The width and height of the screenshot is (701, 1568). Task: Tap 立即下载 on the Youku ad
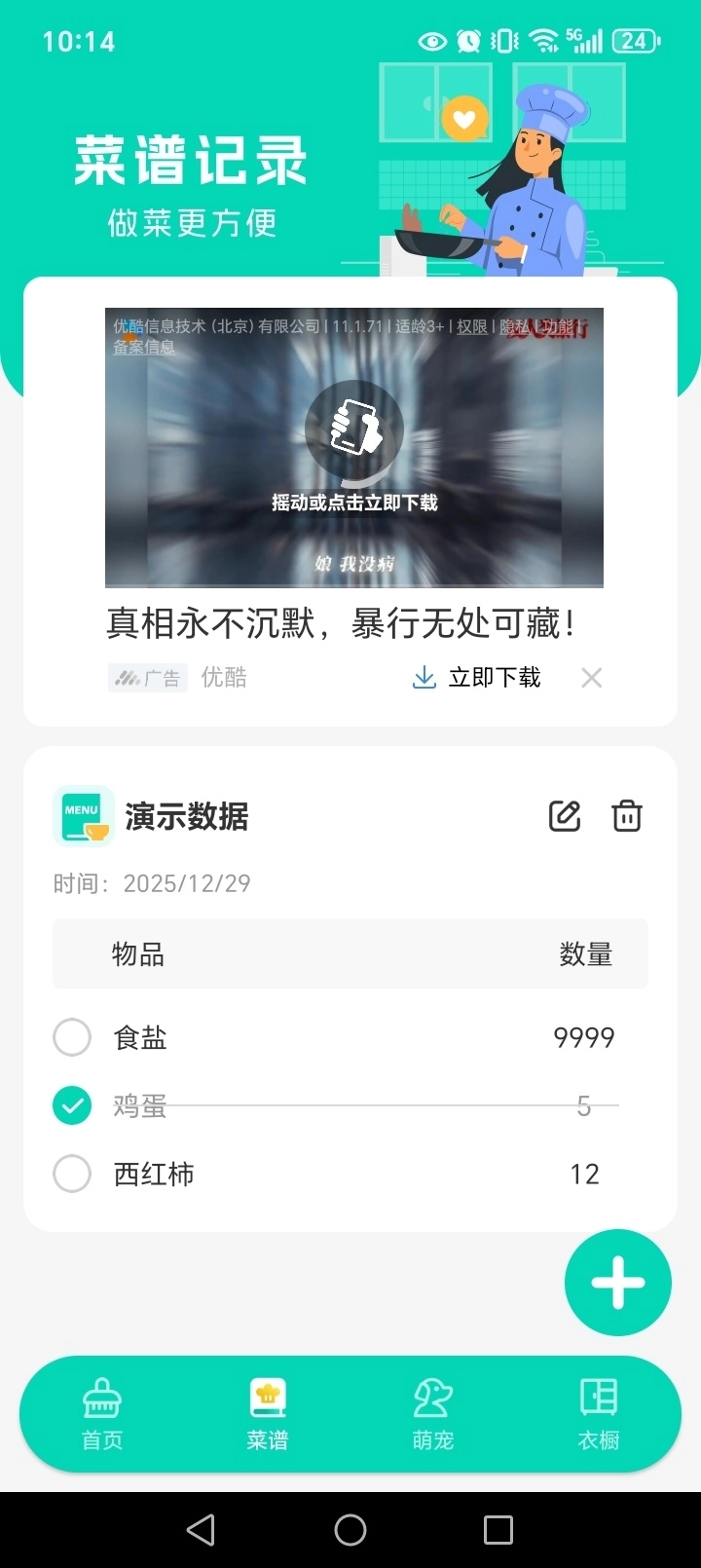coord(477,678)
